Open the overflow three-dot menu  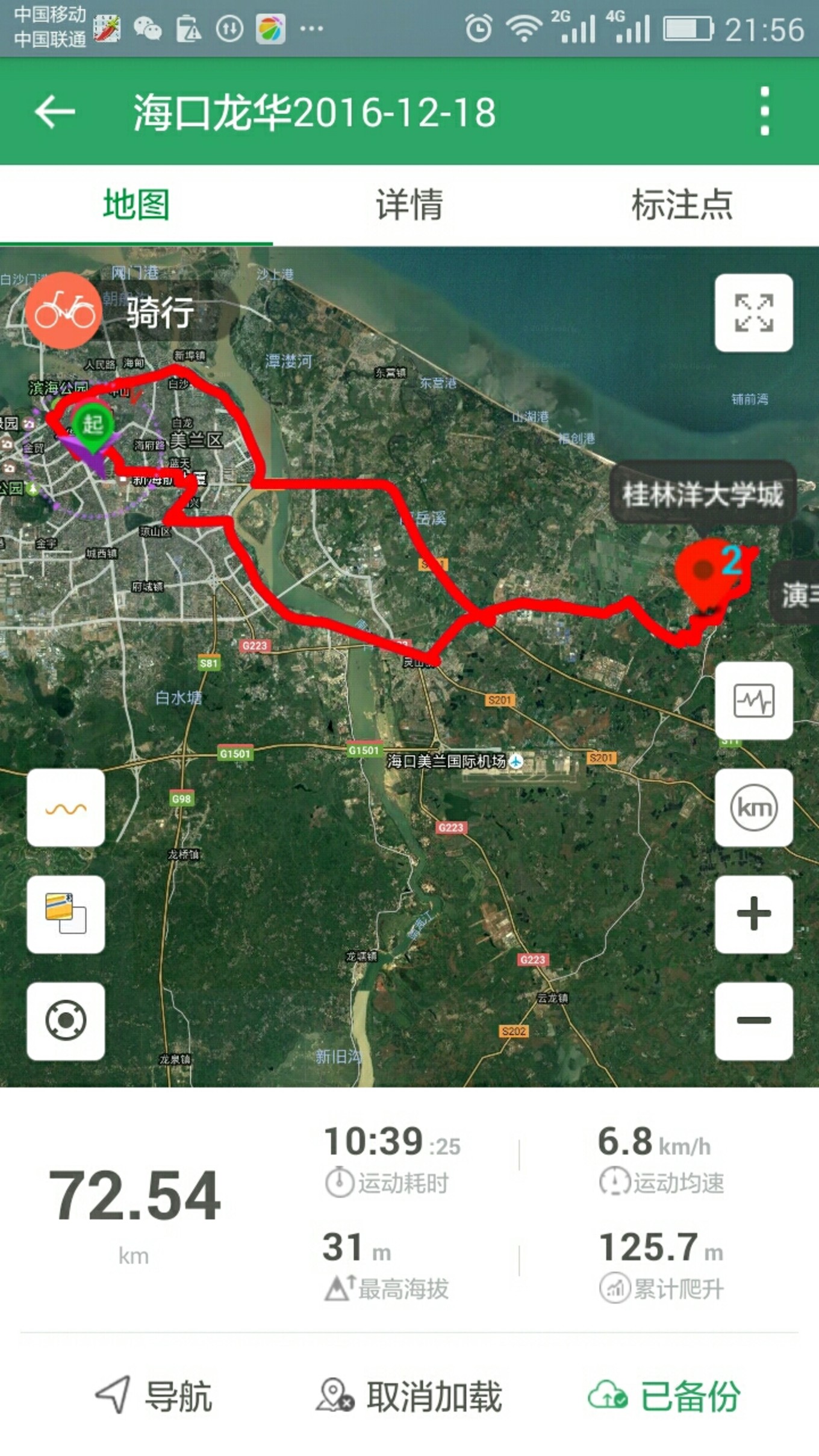(766, 111)
